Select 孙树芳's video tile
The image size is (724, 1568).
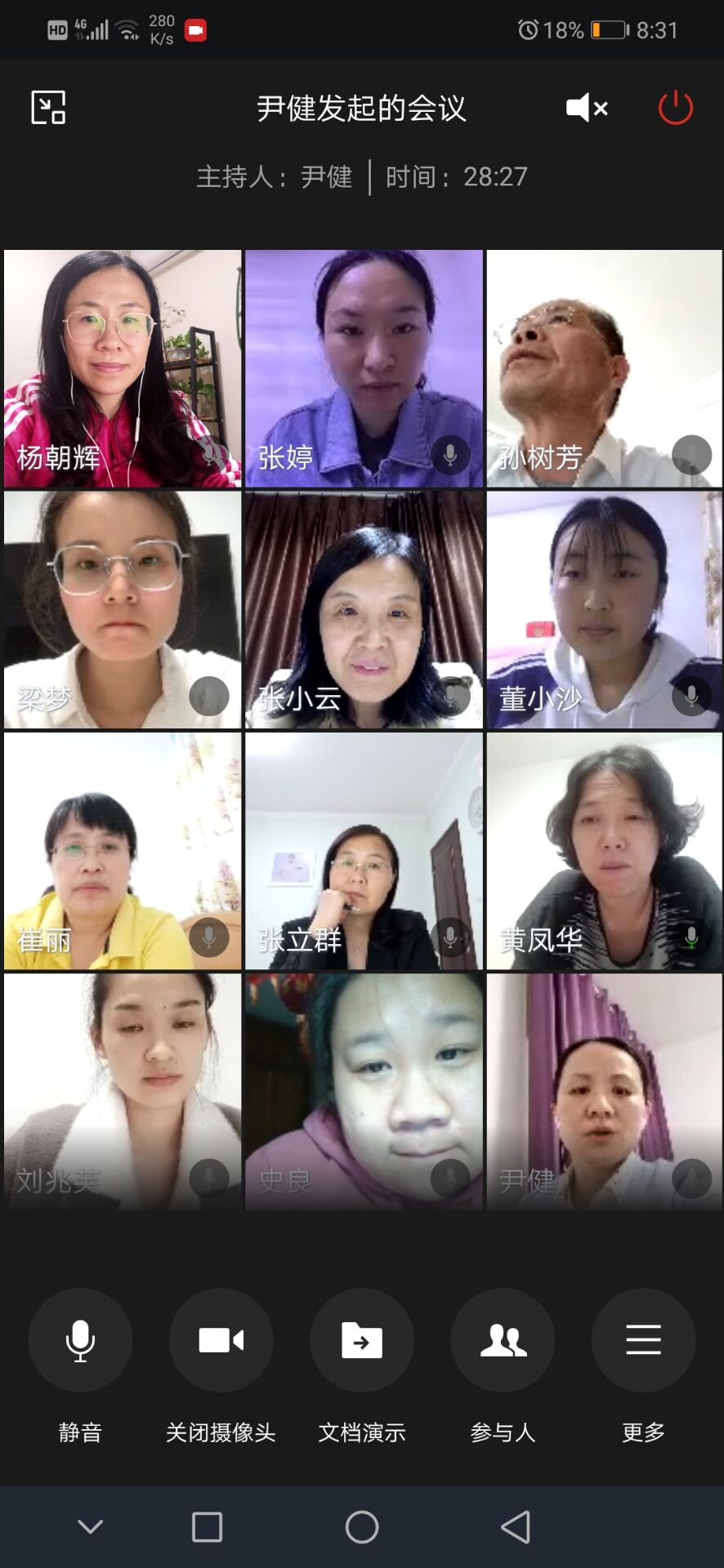pyautogui.click(x=605, y=367)
